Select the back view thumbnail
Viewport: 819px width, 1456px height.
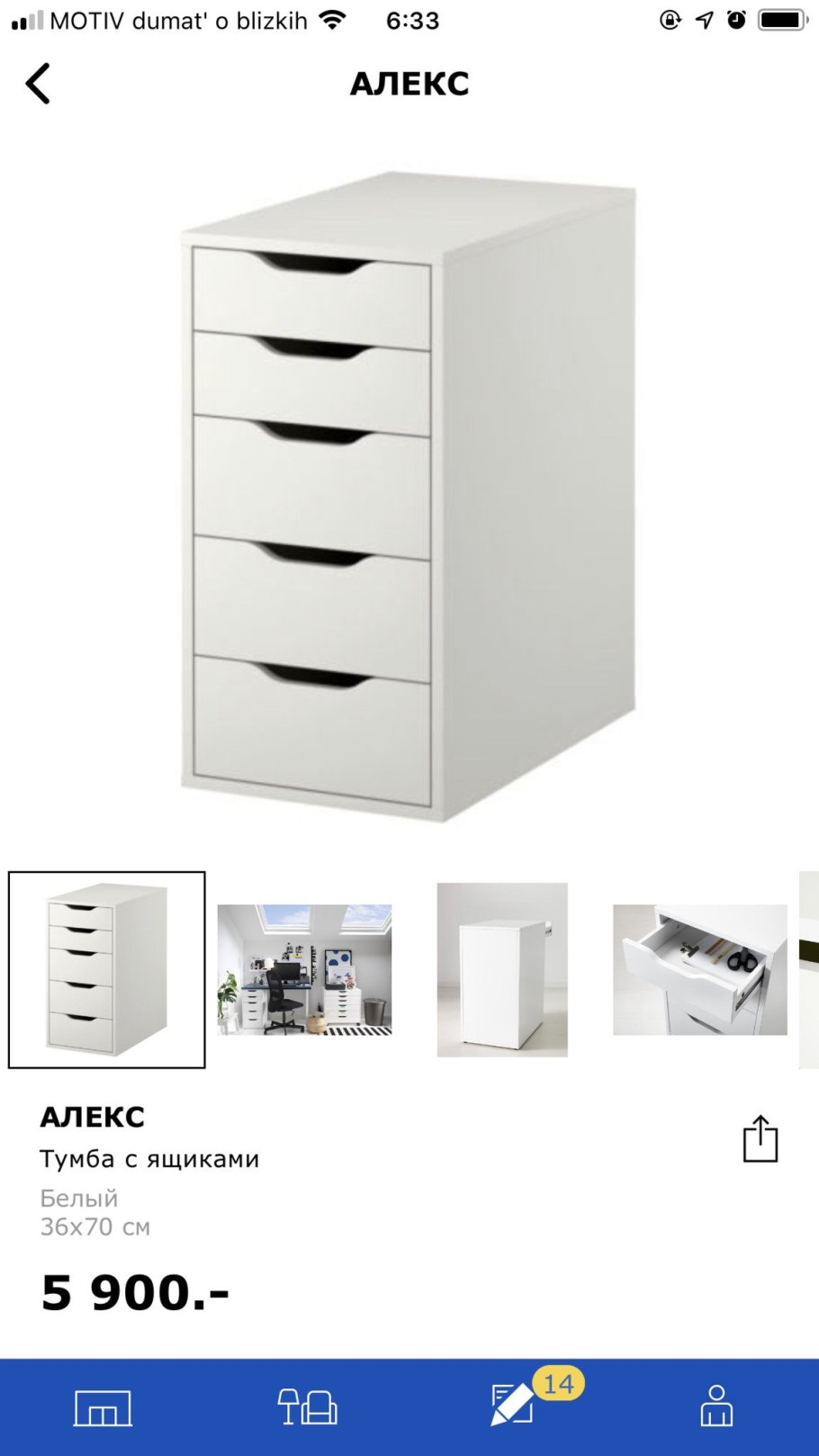coord(502,969)
